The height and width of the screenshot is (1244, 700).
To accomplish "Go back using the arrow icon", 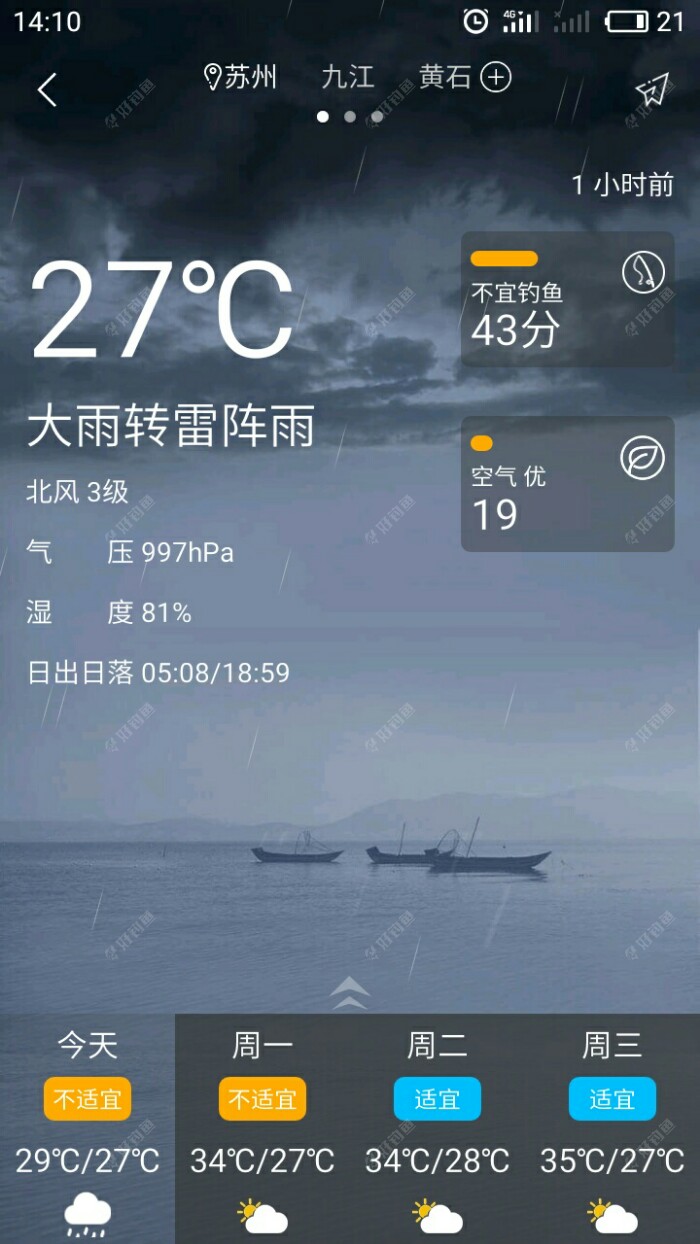I will pyautogui.click(x=46, y=90).
